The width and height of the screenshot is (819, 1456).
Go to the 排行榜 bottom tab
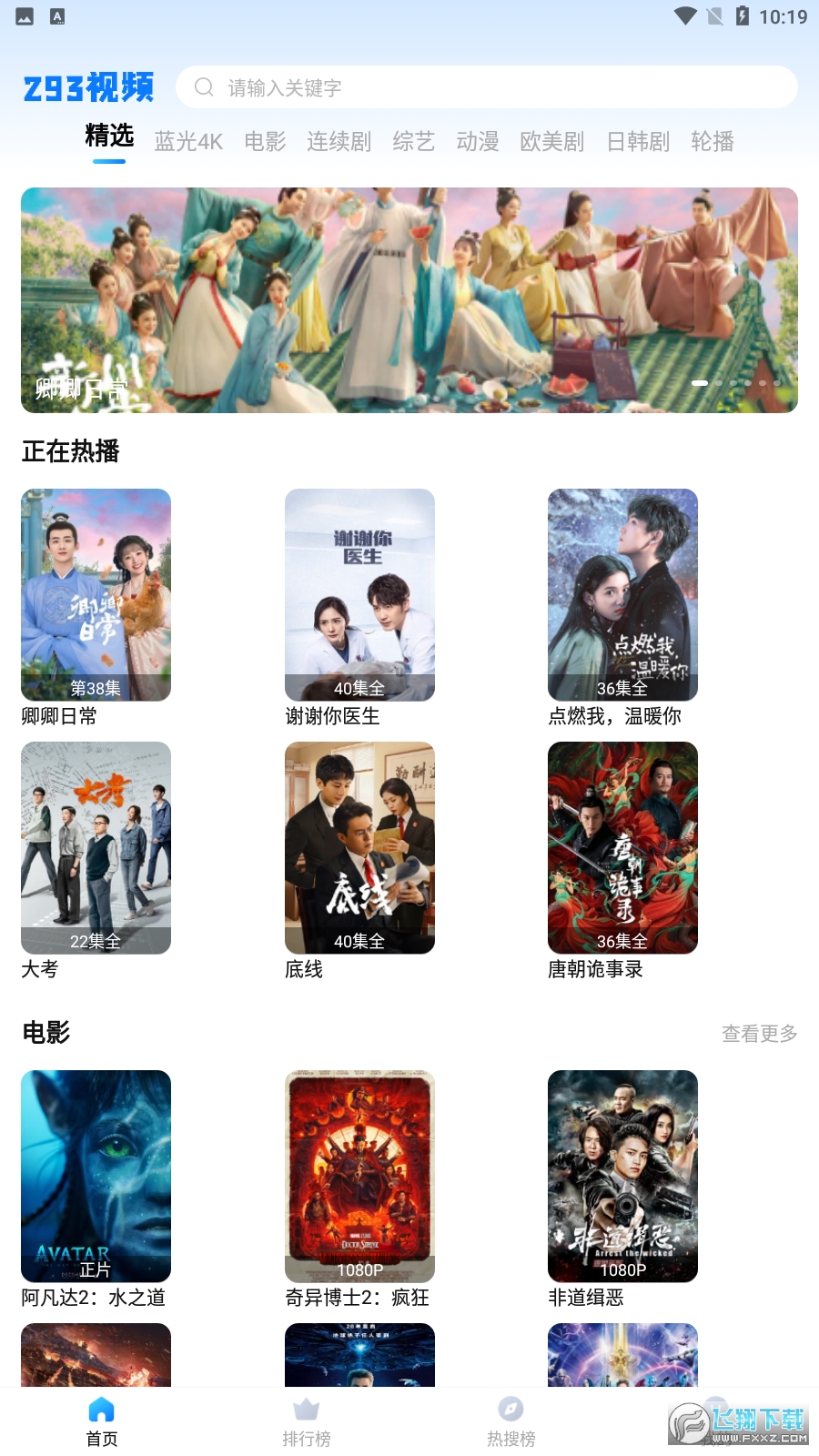click(307, 1422)
